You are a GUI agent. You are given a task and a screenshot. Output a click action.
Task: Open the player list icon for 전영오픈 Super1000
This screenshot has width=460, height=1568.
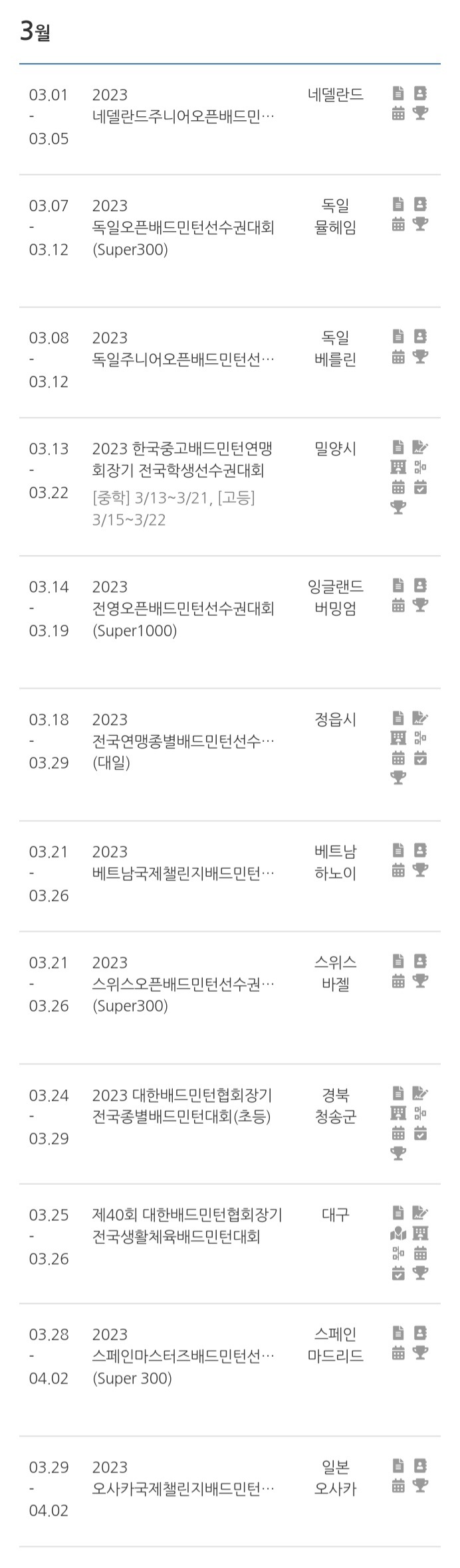click(420, 584)
